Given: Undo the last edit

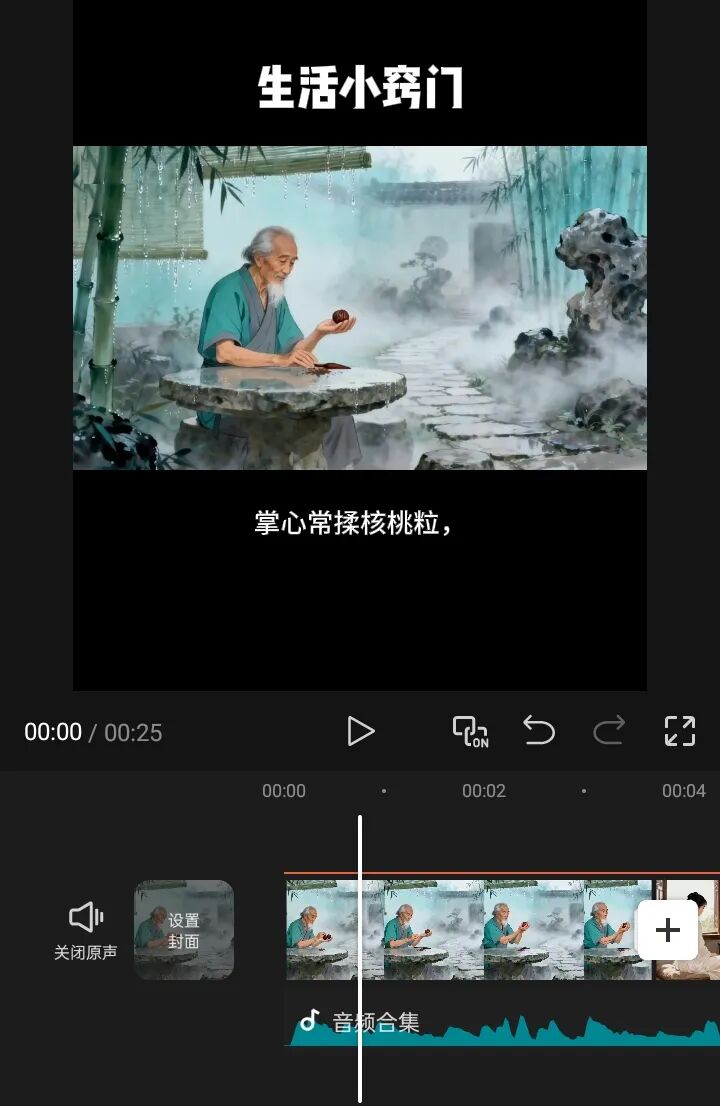Looking at the screenshot, I should (539, 731).
